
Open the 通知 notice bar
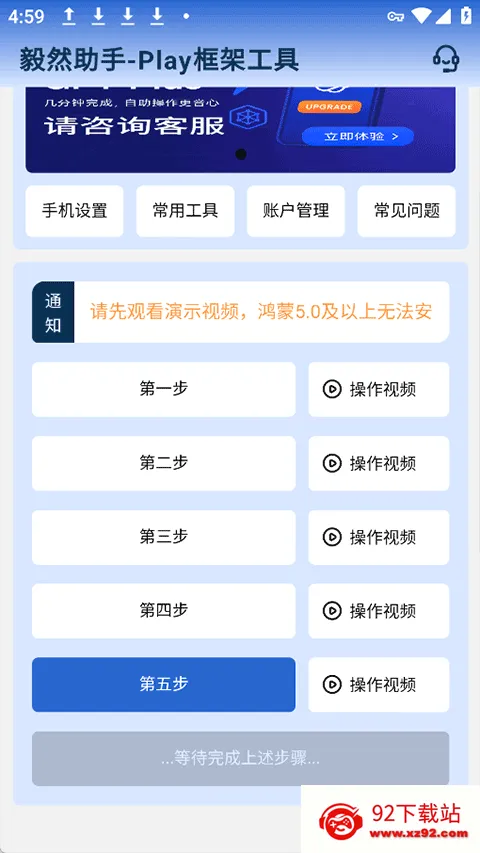point(241,312)
